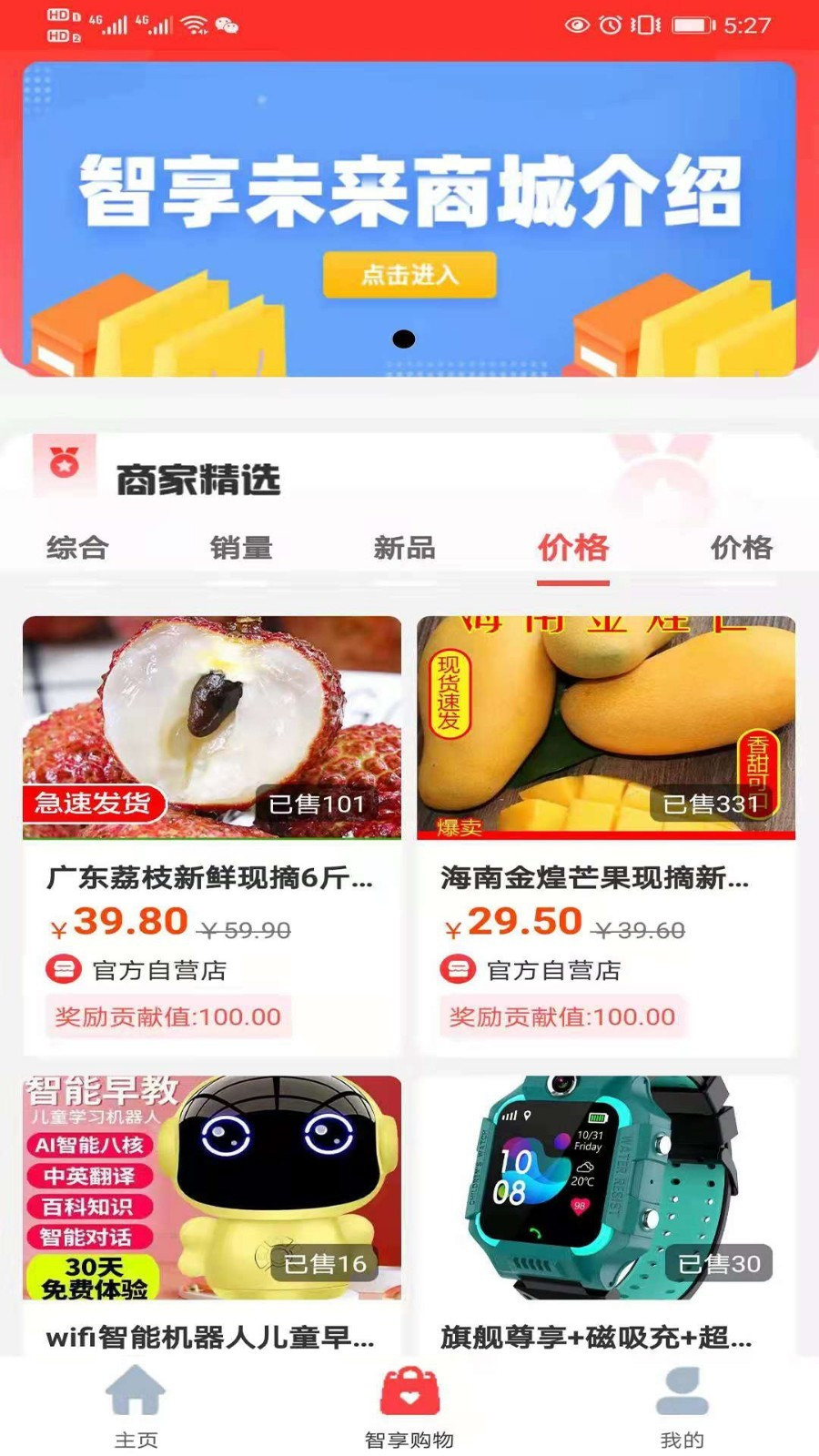Viewport: 819px width, 1456px height.
Task: Open the 我的 profile tab
Action: pos(682,1406)
